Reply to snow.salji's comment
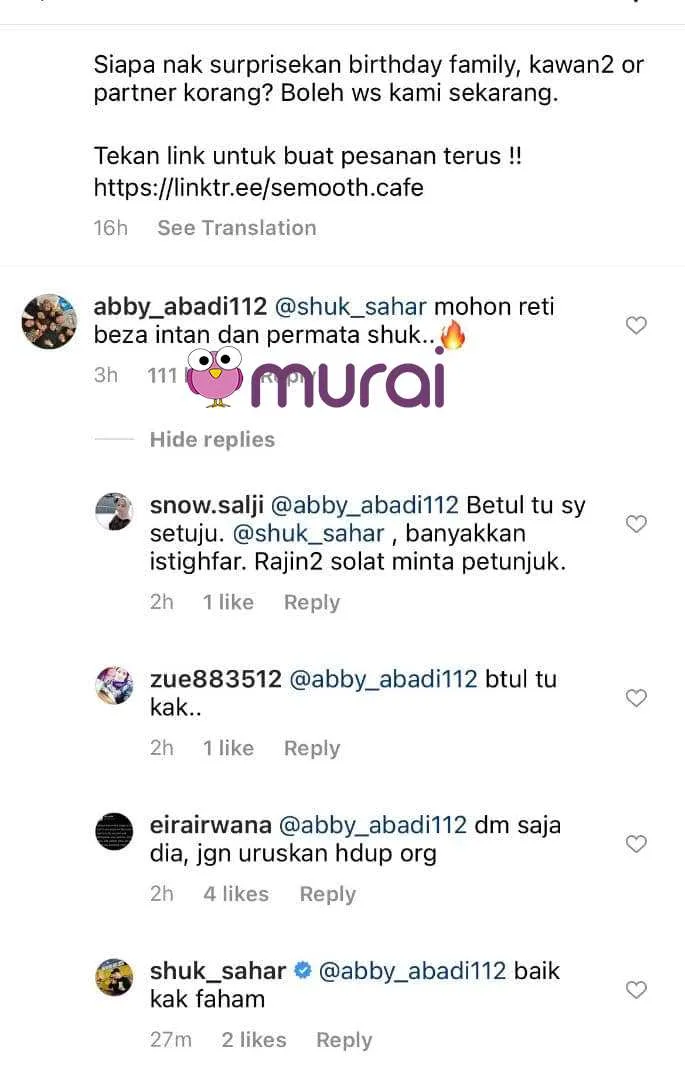Image resolution: width=685 pixels, height=1080 pixels. pyautogui.click(x=311, y=603)
